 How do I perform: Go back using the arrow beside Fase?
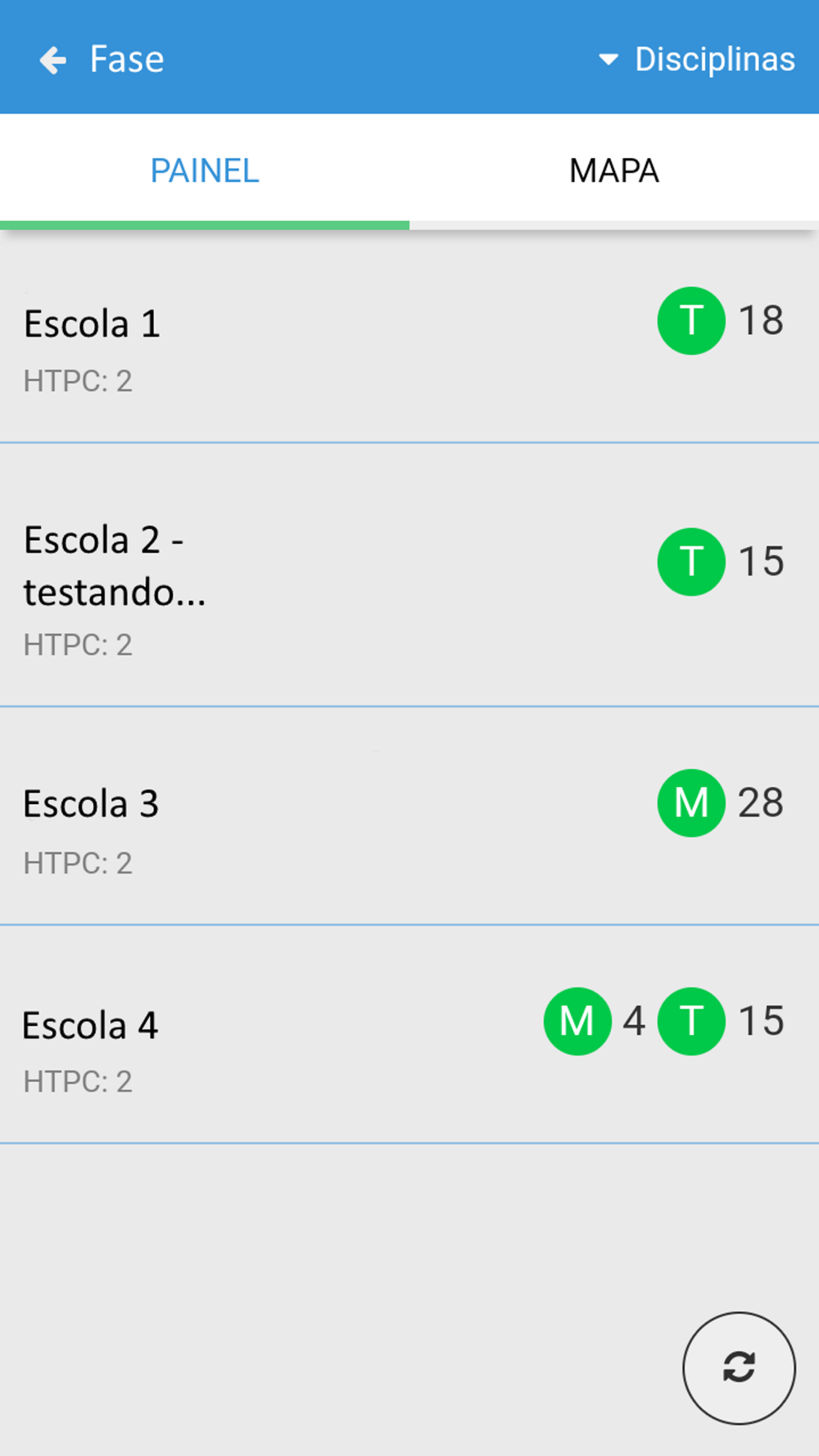click(x=53, y=60)
